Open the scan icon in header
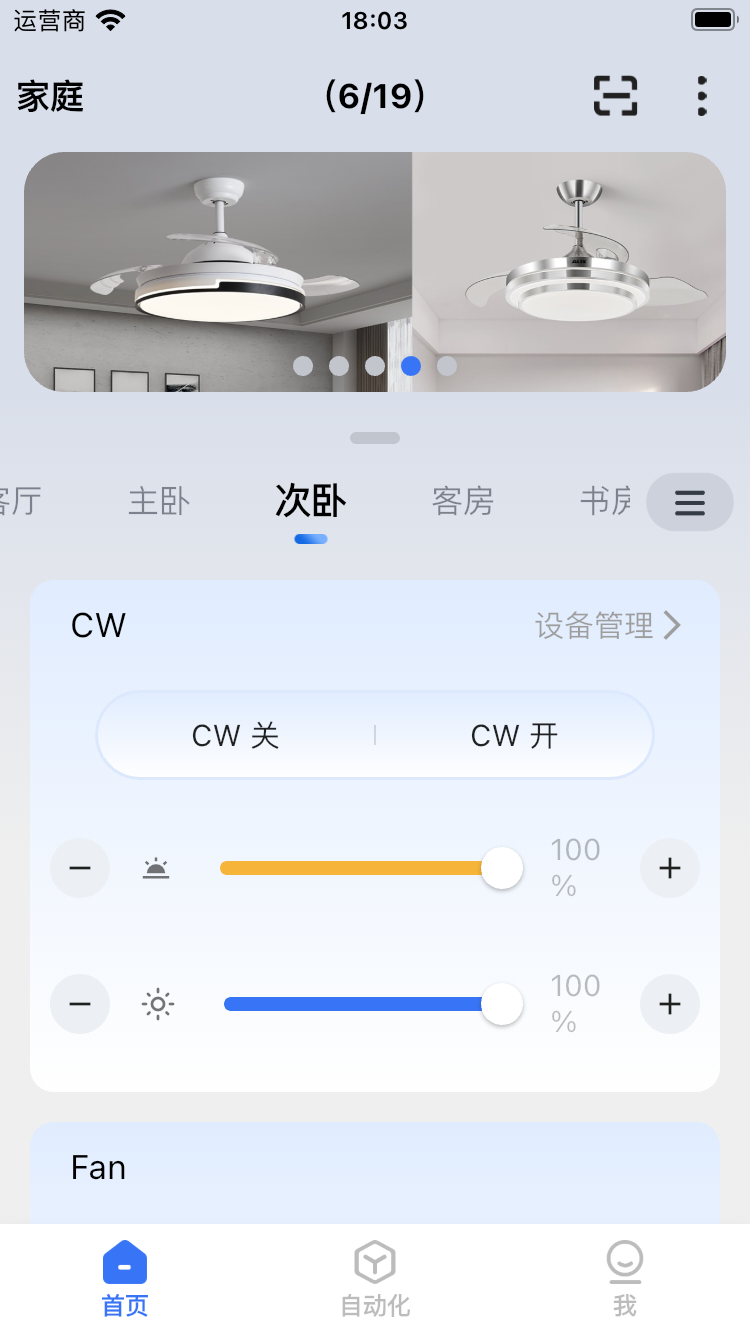 [x=615, y=96]
